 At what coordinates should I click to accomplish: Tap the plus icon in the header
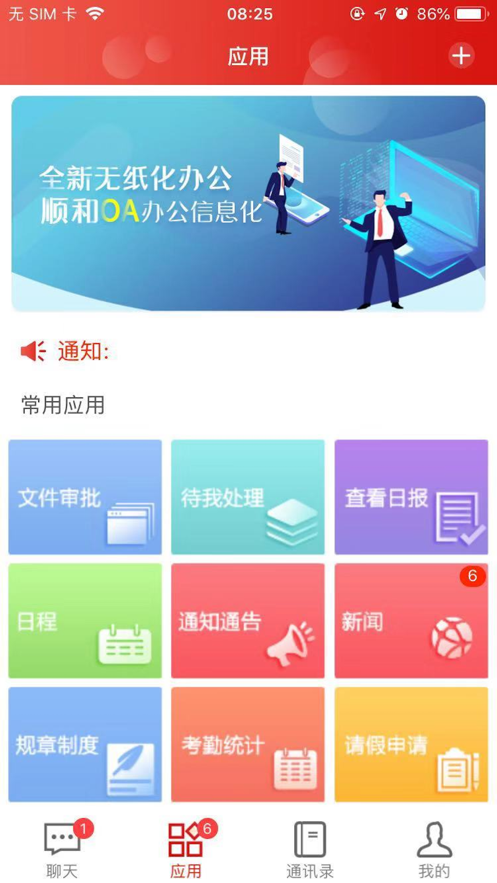[461, 56]
